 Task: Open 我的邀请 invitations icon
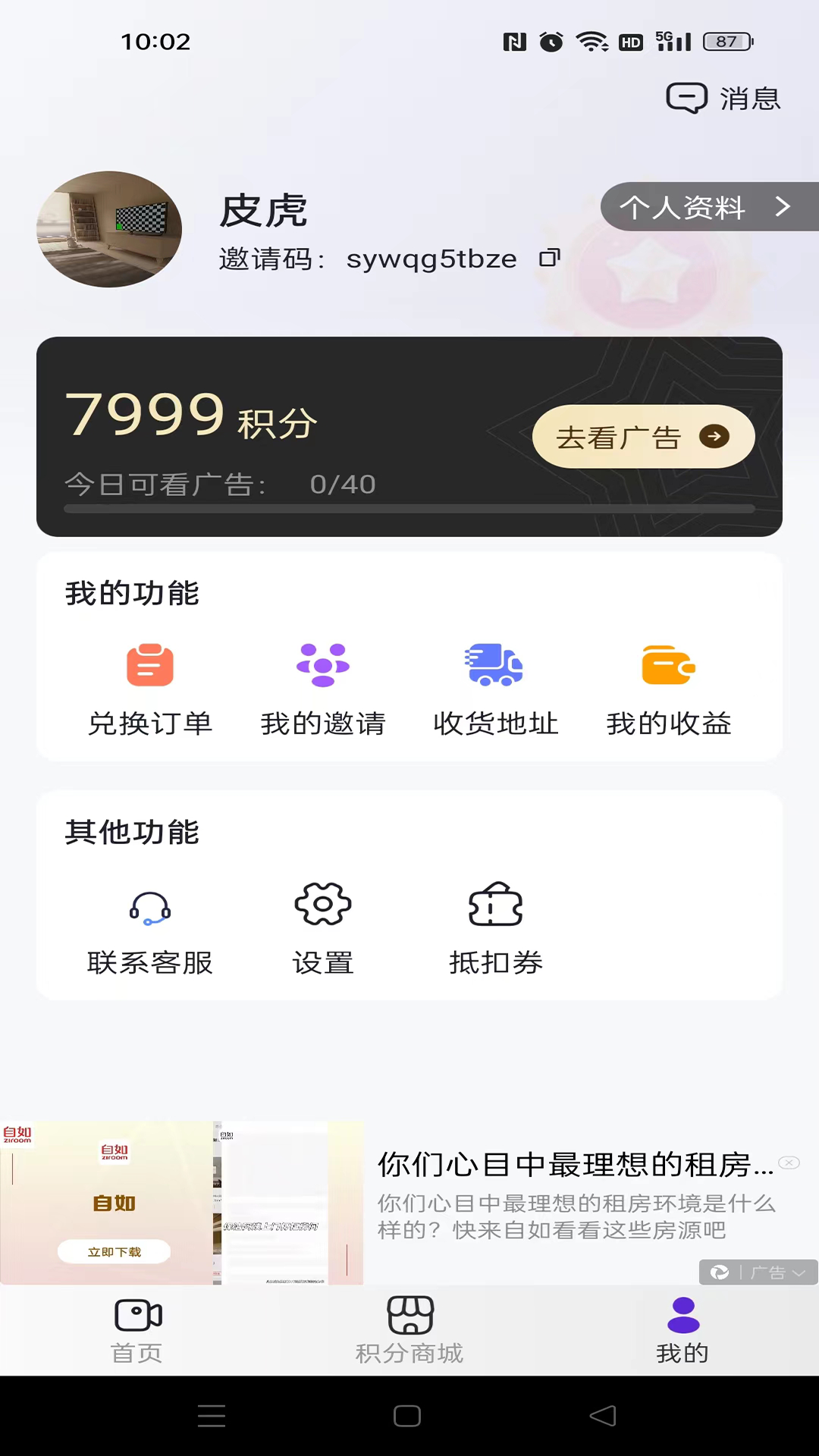tap(322, 665)
